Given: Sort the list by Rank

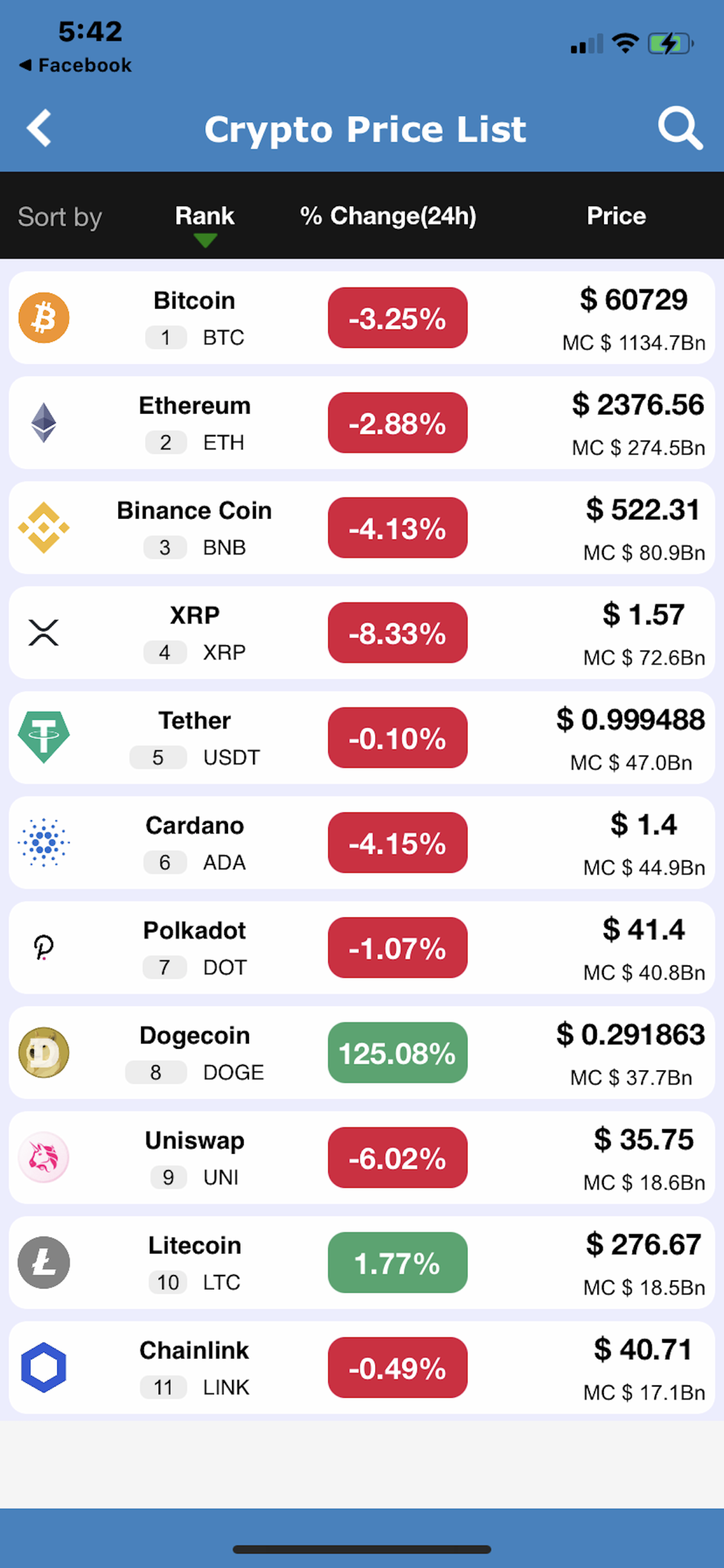Looking at the screenshot, I should pos(205,216).
